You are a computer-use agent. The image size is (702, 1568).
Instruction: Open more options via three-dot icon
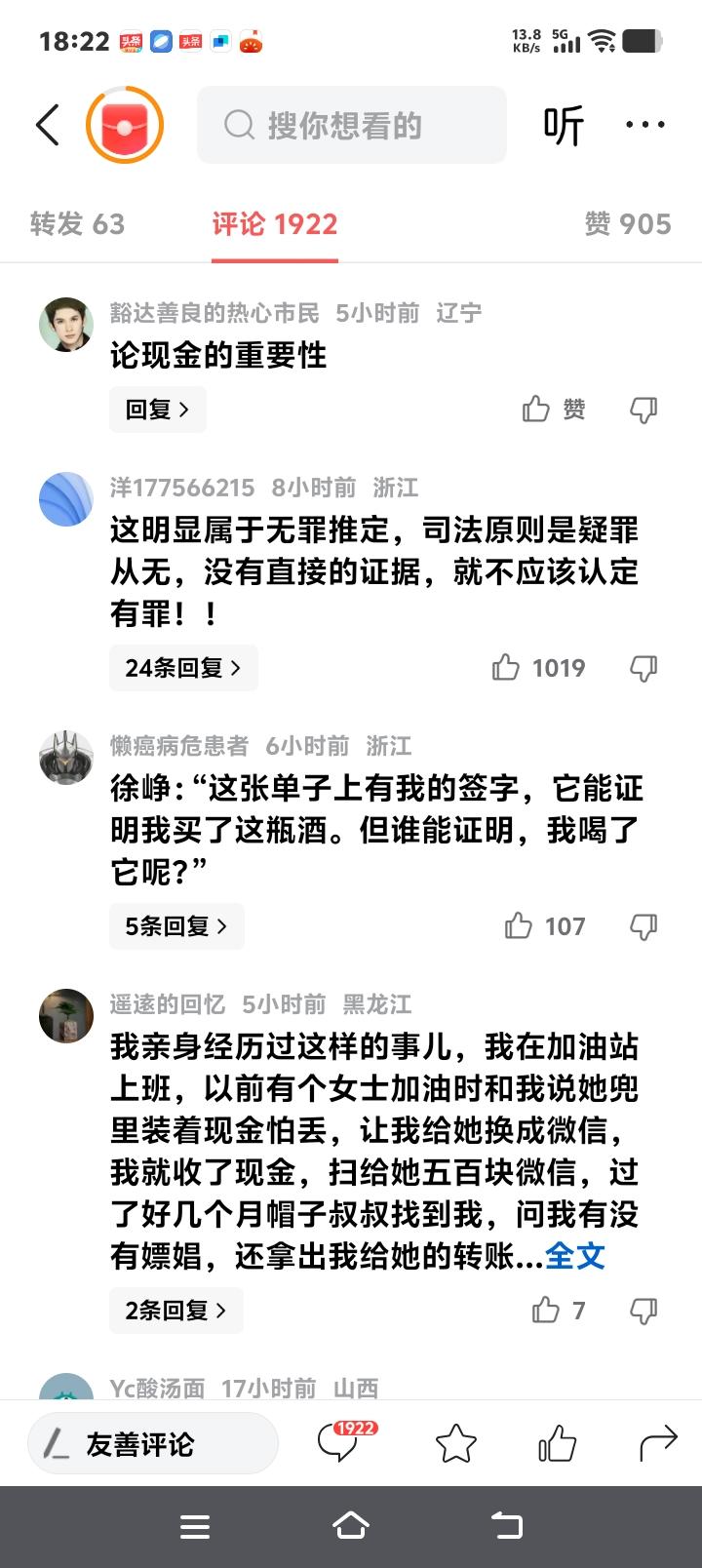[x=644, y=125]
